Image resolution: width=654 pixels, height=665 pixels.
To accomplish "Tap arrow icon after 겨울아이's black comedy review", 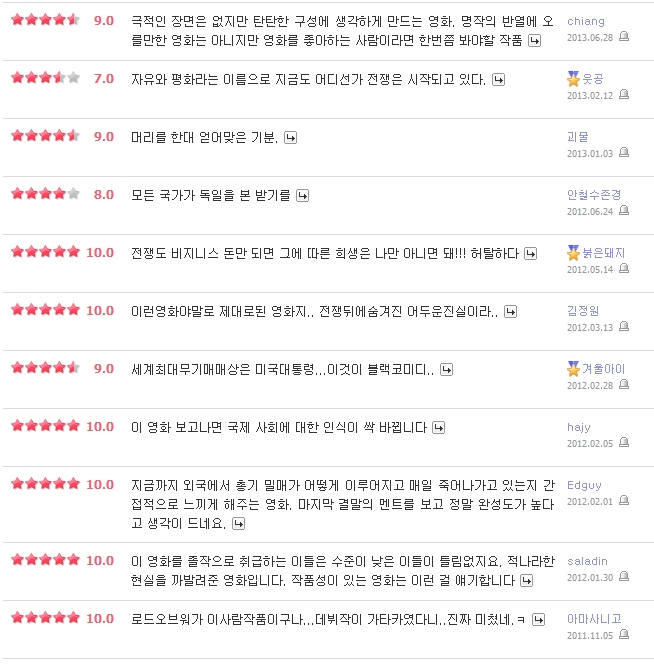I will 446,369.
